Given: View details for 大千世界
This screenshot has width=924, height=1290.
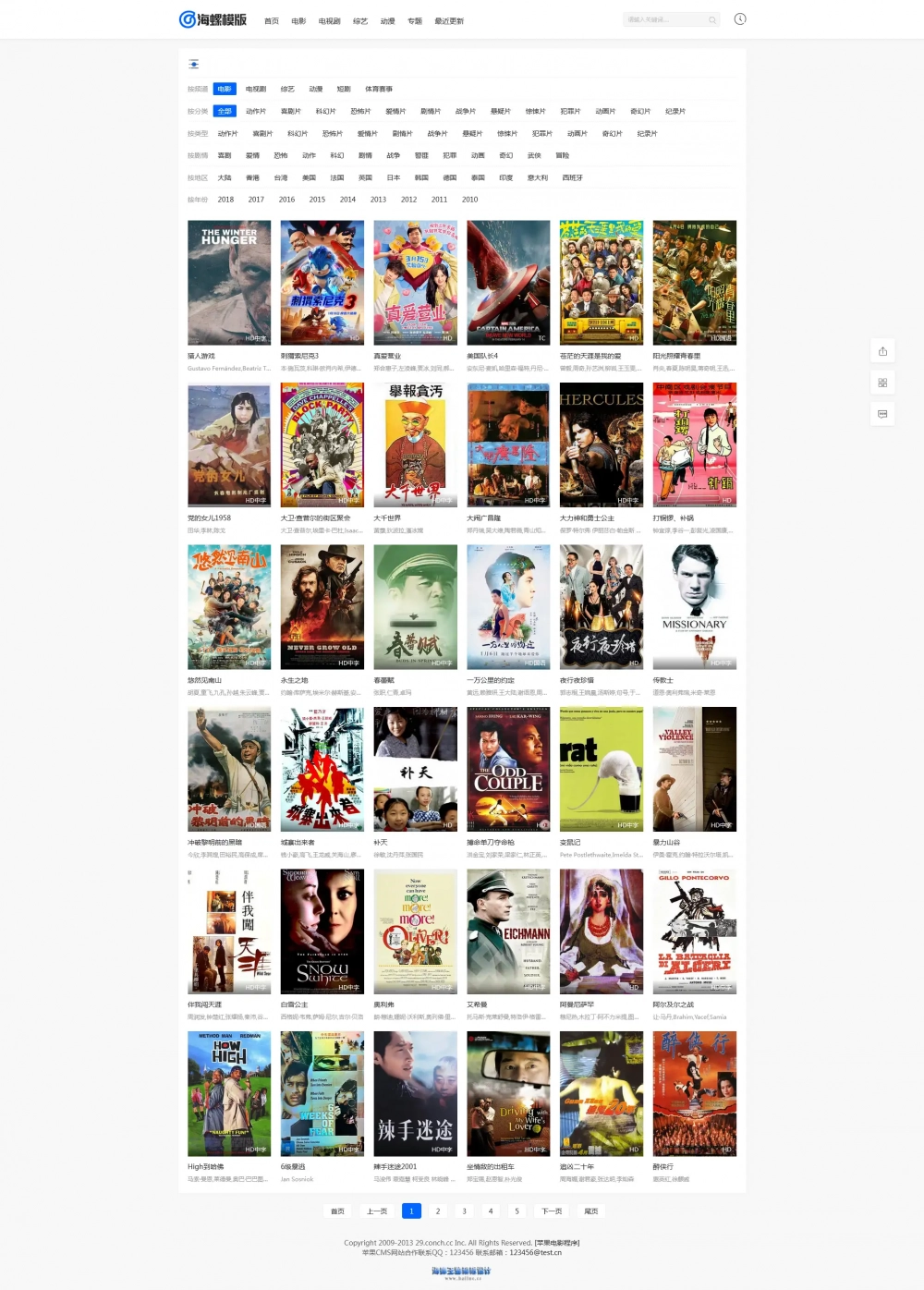Looking at the screenshot, I should point(415,444).
